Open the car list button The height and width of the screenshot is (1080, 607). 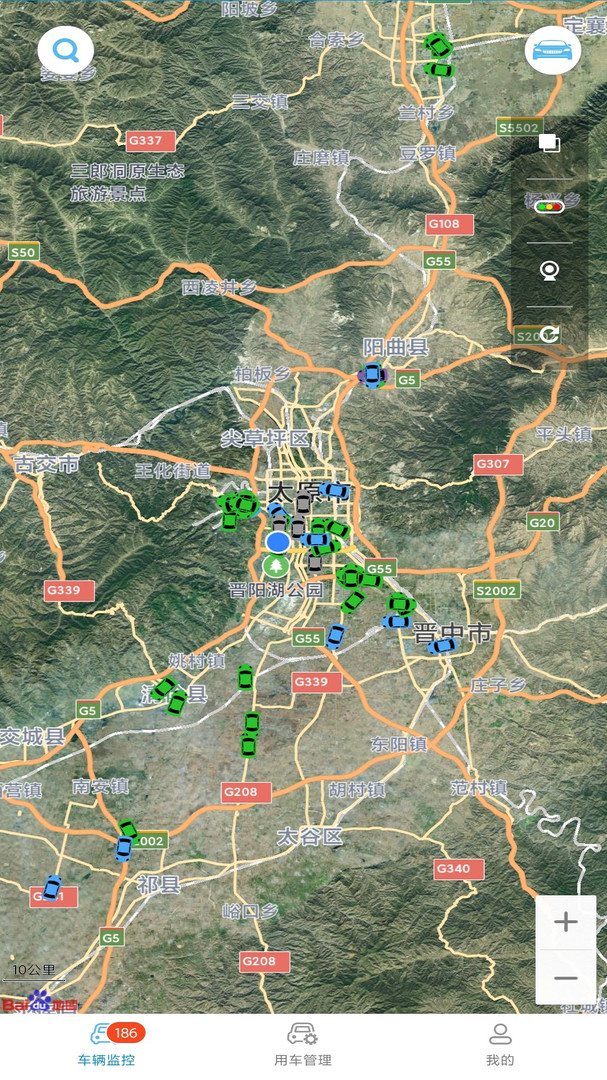552,50
